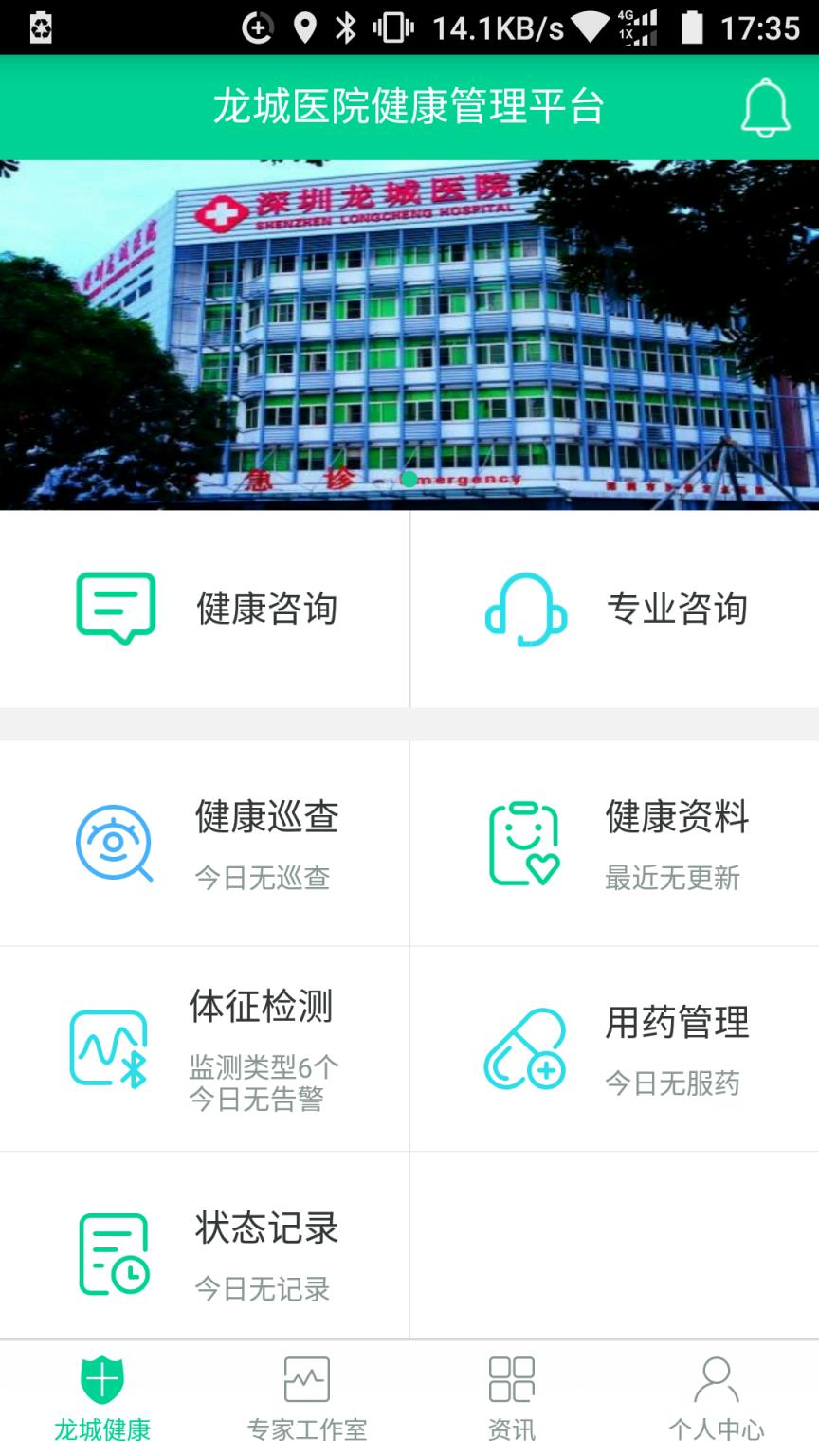Open the 健康资料 clipboard icon
Image resolution: width=819 pixels, height=1456 pixels.
[524, 843]
